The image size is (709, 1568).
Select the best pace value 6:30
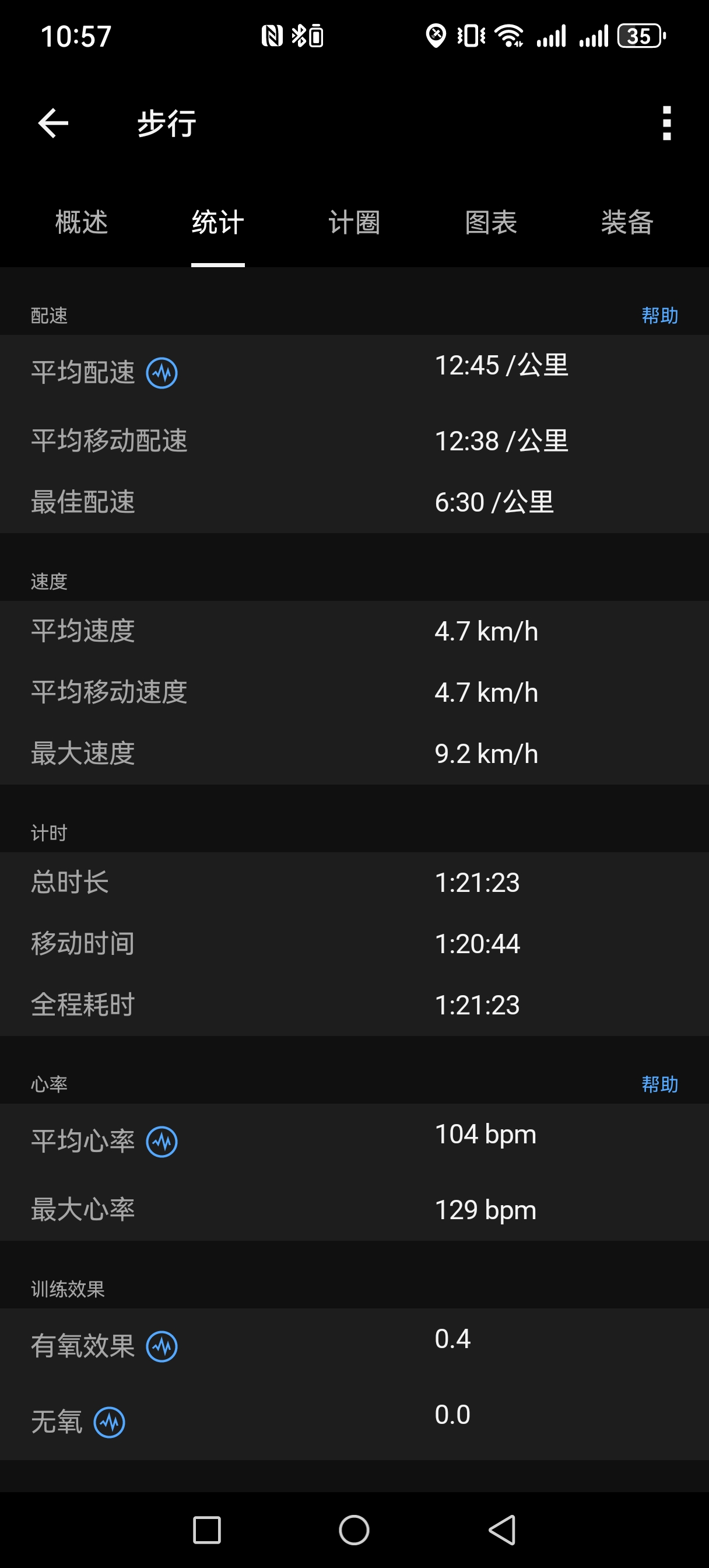point(494,502)
